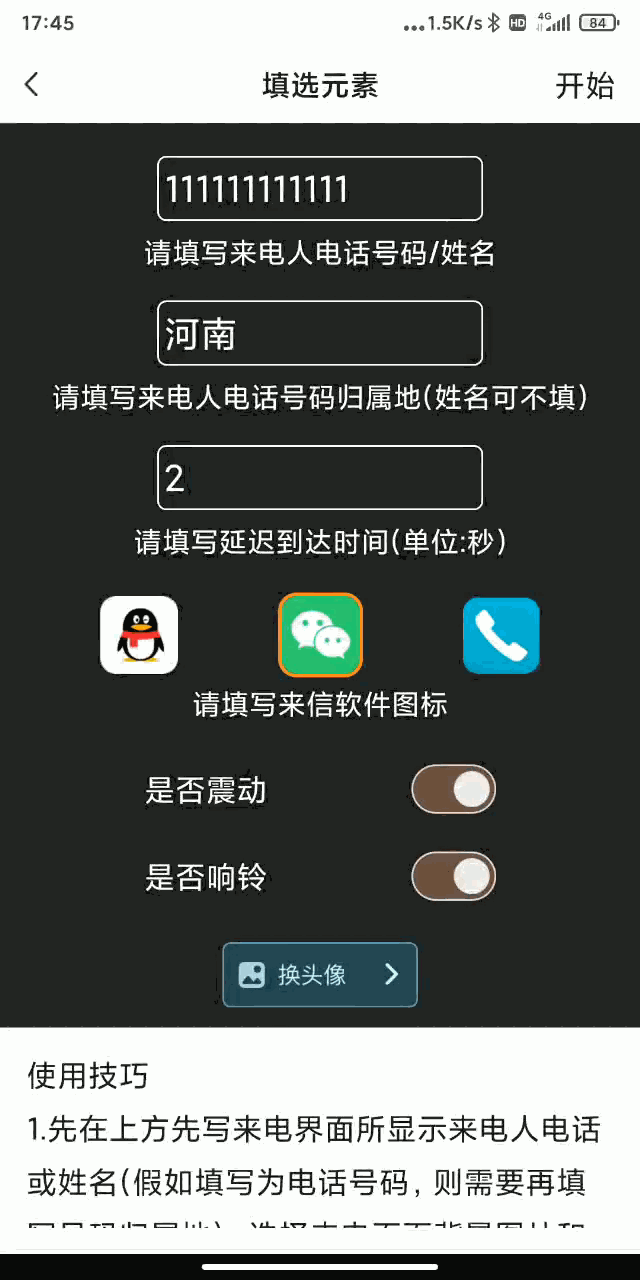Toggle the 是否震动 vibration switch
The width and height of the screenshot is (640, 1280).
453,790
